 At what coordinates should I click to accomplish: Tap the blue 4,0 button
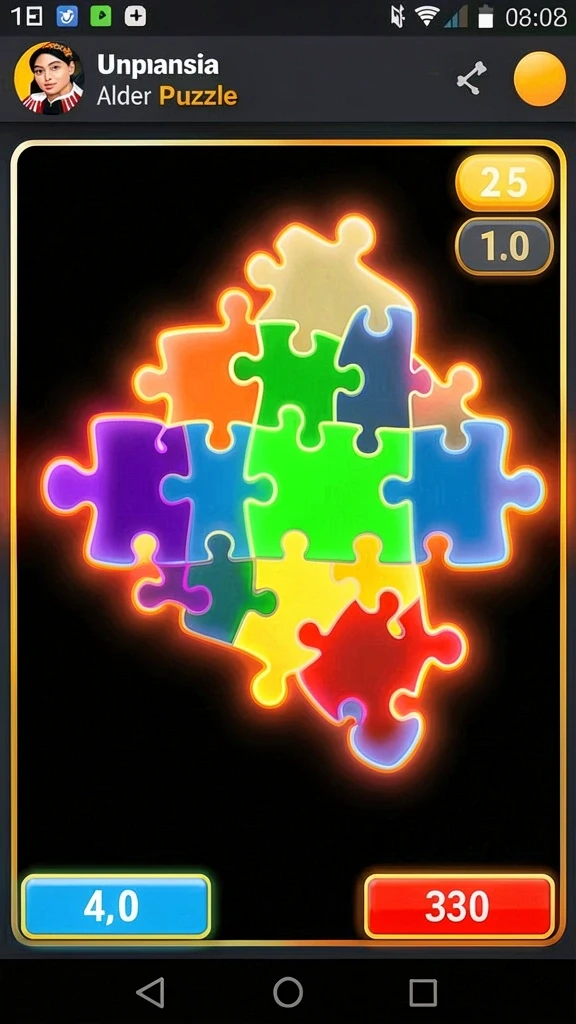tap(116, 906)
